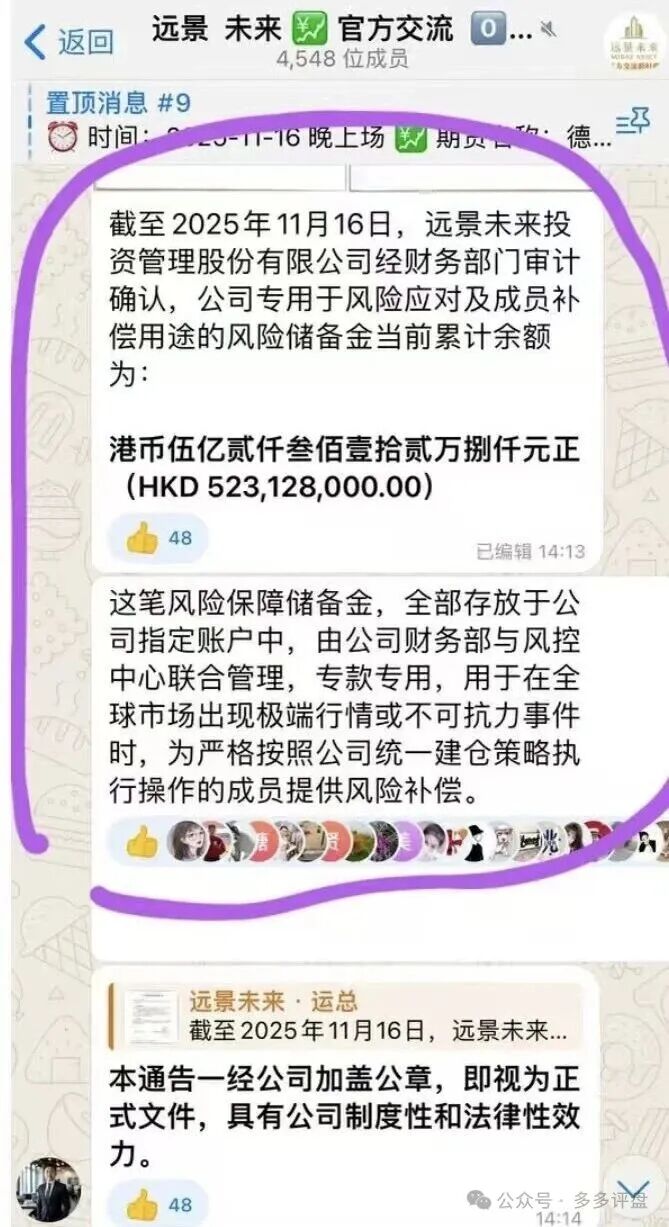669x1227 pixels.
Task: Tap the thumbs-up reaction under the 风险保障储备金 message
Action: [x=142, y=843]
